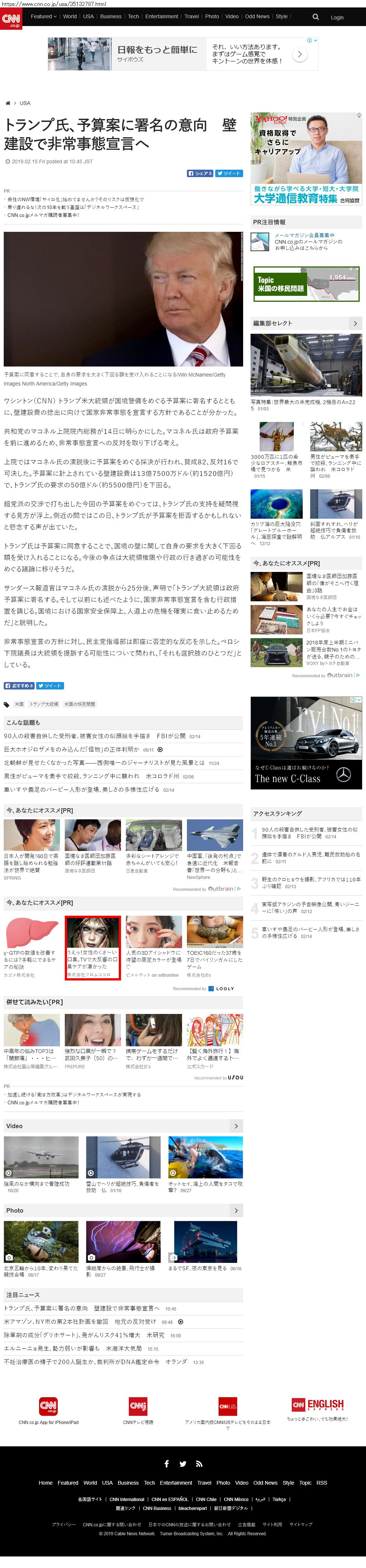Open the footer RSS feed icon
This screenshot has width=366, height=1568.
click(198, 1464)
